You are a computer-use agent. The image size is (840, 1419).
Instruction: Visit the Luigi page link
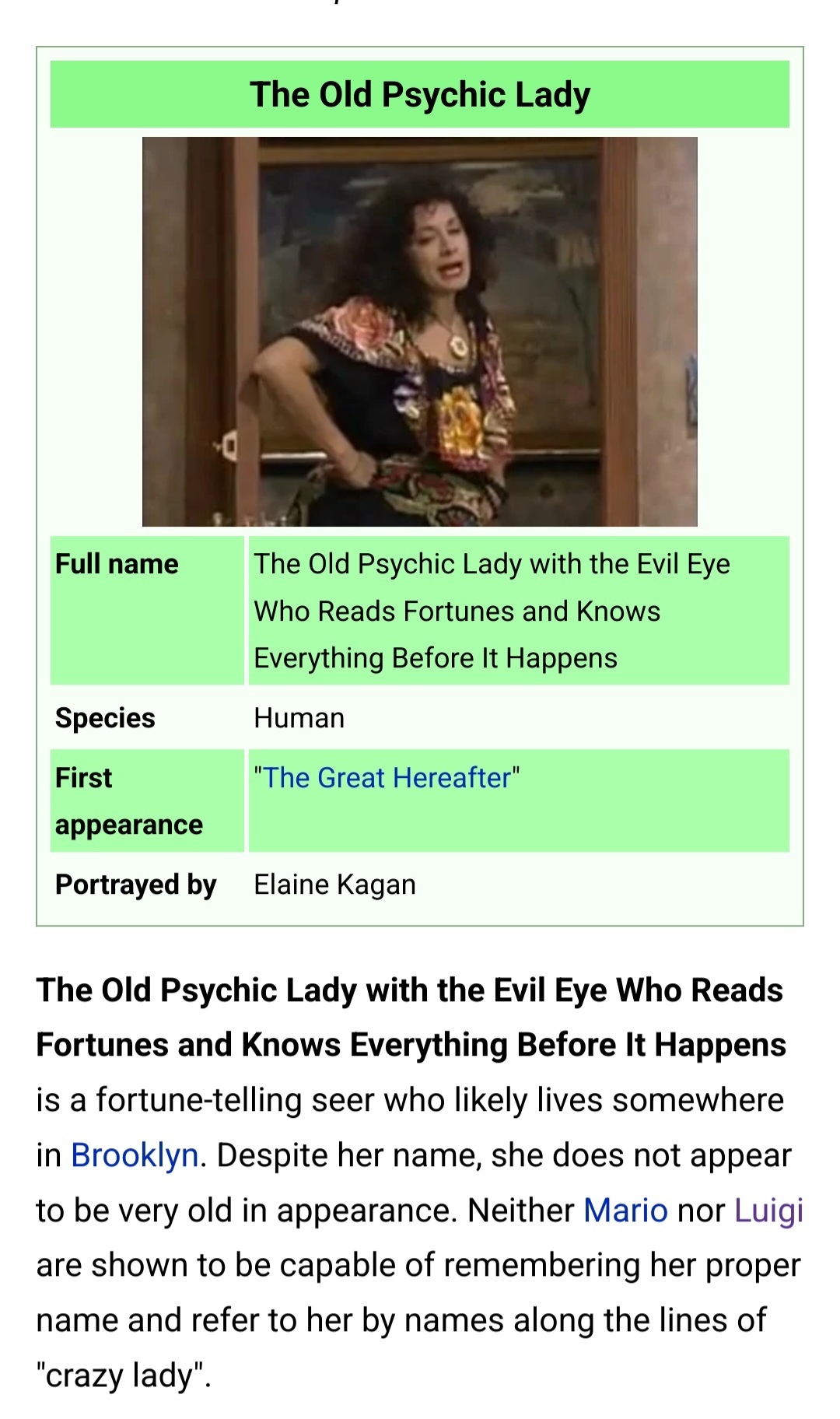click(768, 1211)
